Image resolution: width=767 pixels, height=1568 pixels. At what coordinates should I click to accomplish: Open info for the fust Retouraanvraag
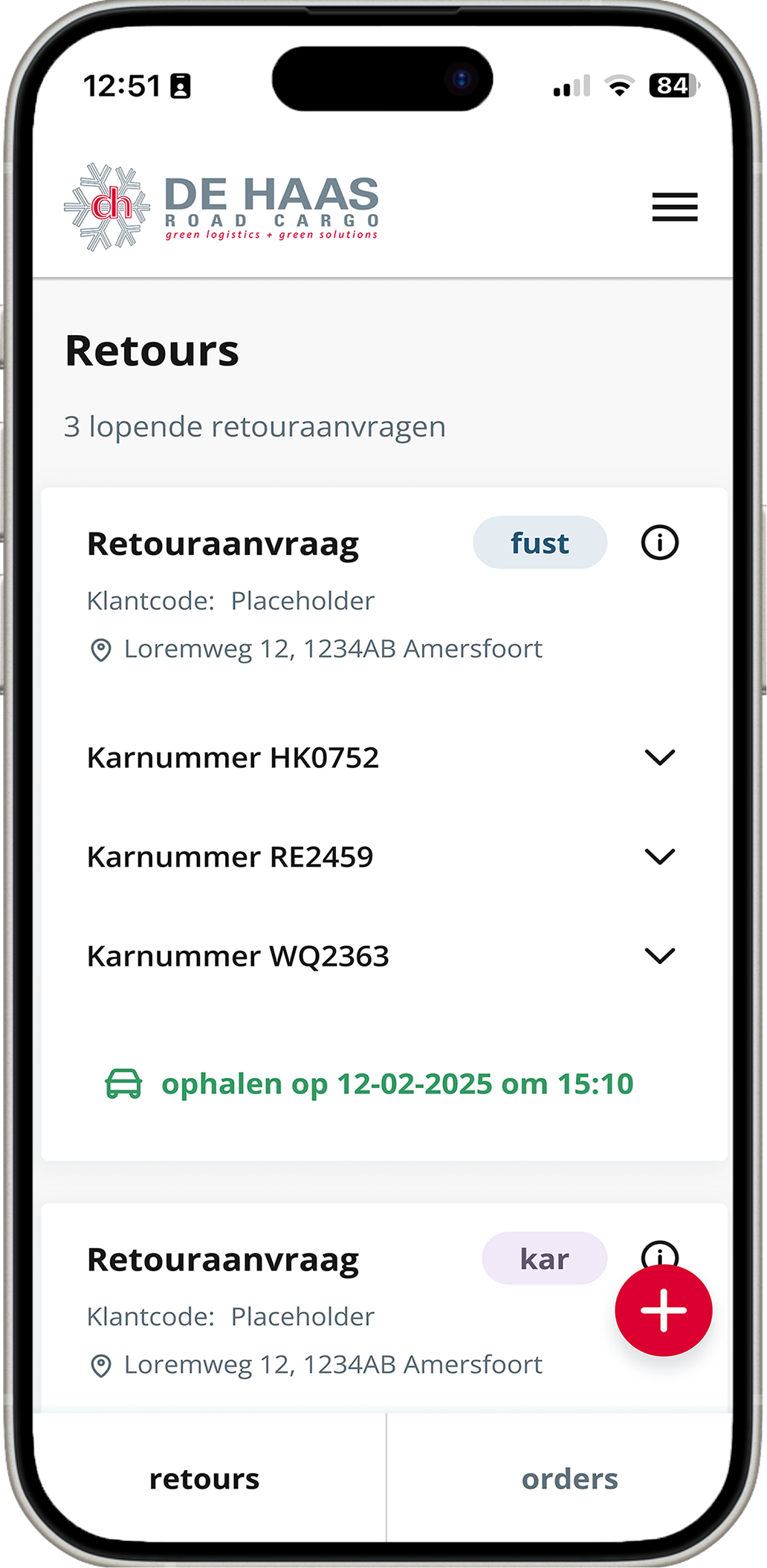[x=660, y=543]
